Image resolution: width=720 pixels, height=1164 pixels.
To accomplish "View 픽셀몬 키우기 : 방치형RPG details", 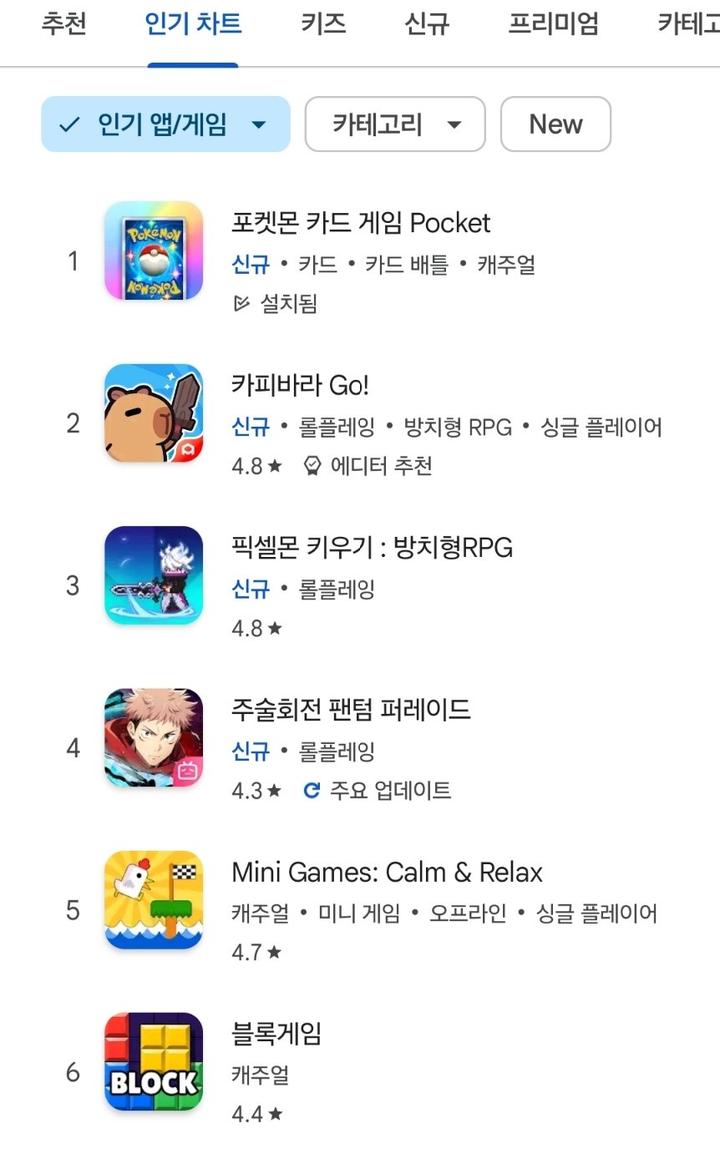I will [371, 547].
